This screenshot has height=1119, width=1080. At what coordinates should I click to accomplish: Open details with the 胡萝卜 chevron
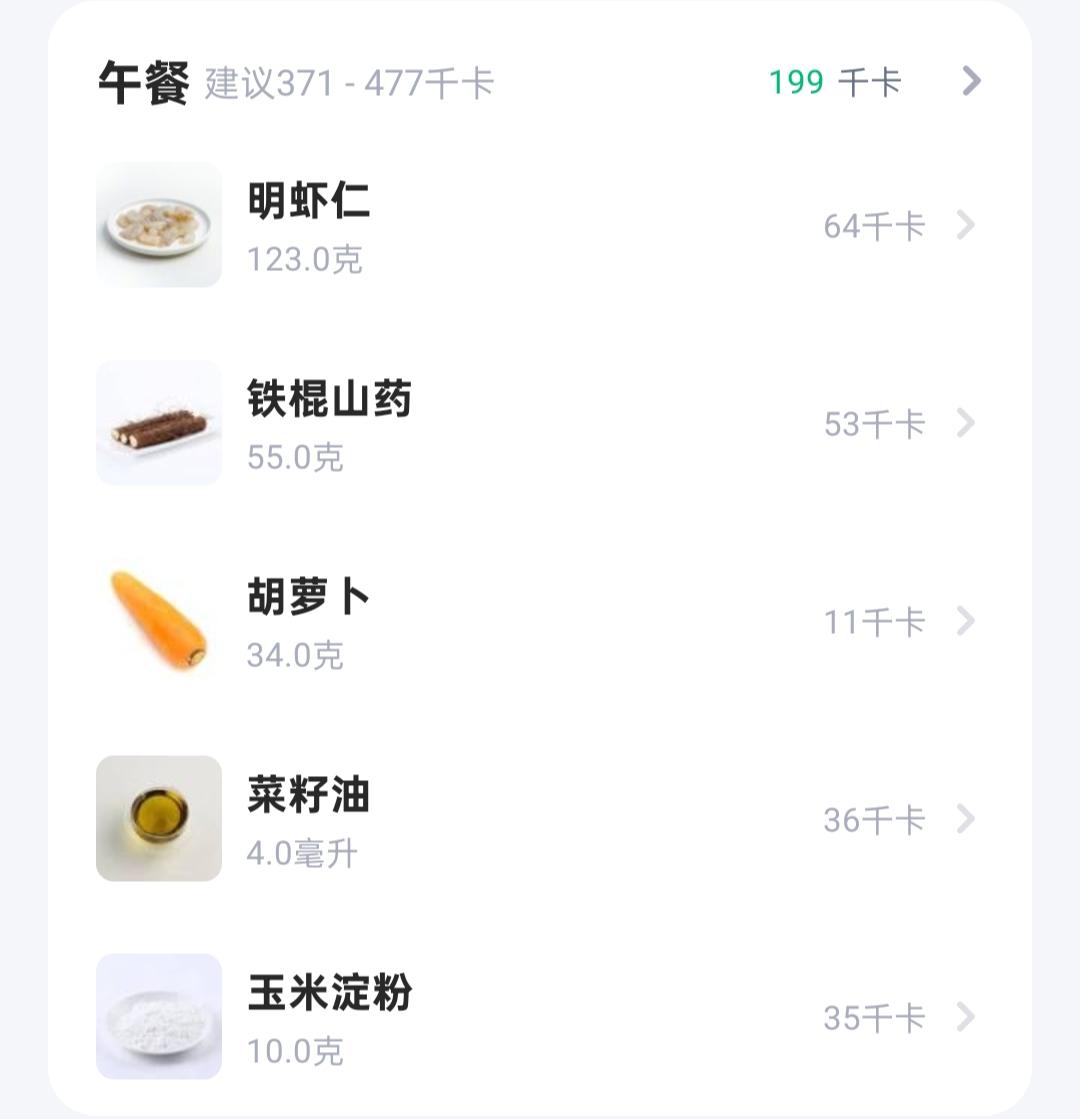[963, 621]
